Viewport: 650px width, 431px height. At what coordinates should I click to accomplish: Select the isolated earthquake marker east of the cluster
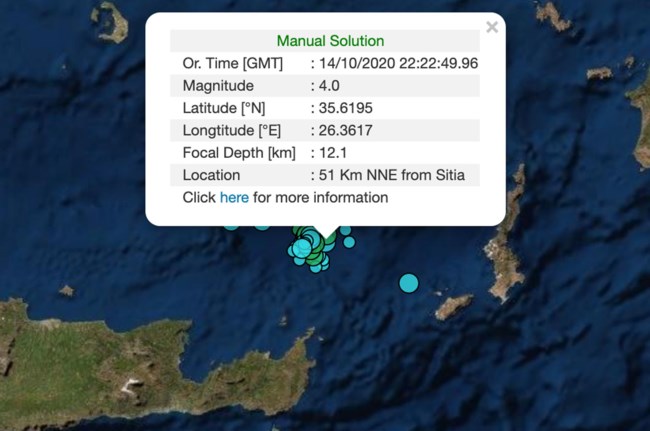click(x=408, y=283)
